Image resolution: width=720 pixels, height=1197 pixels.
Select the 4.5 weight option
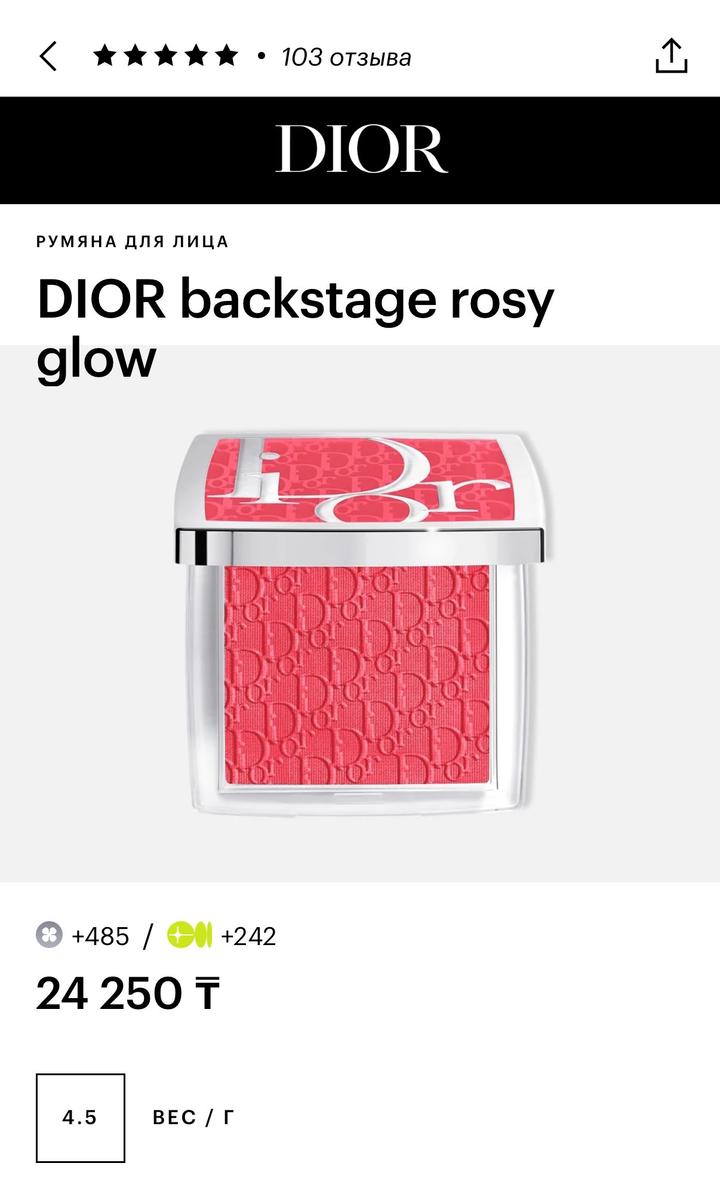pyautogui.click(x=80, y=1117)
